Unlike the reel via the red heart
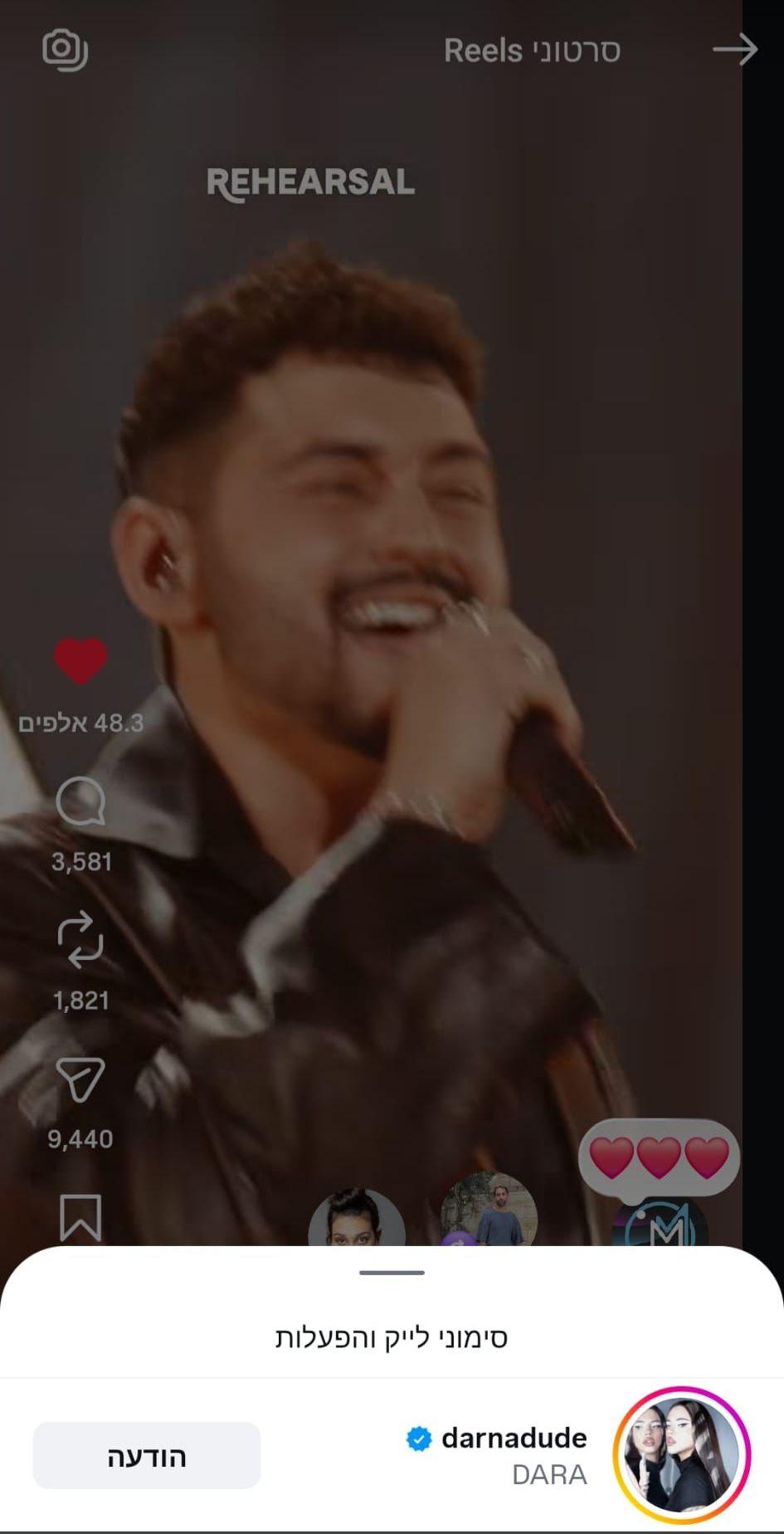Image resolution: width=784 pixels, height=1534 pixels. tap(80, 661)
